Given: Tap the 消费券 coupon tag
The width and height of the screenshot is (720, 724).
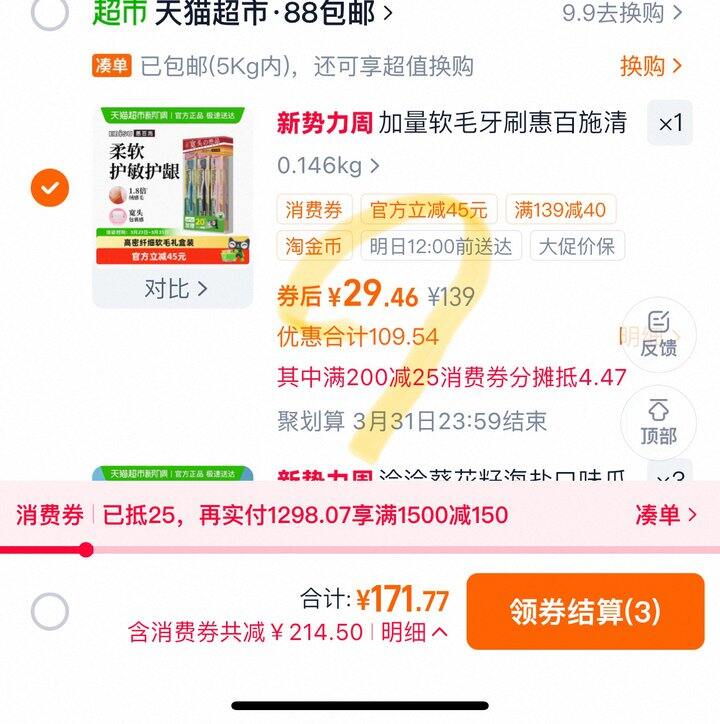Looking at the screenshot, I should pos(314,210).
